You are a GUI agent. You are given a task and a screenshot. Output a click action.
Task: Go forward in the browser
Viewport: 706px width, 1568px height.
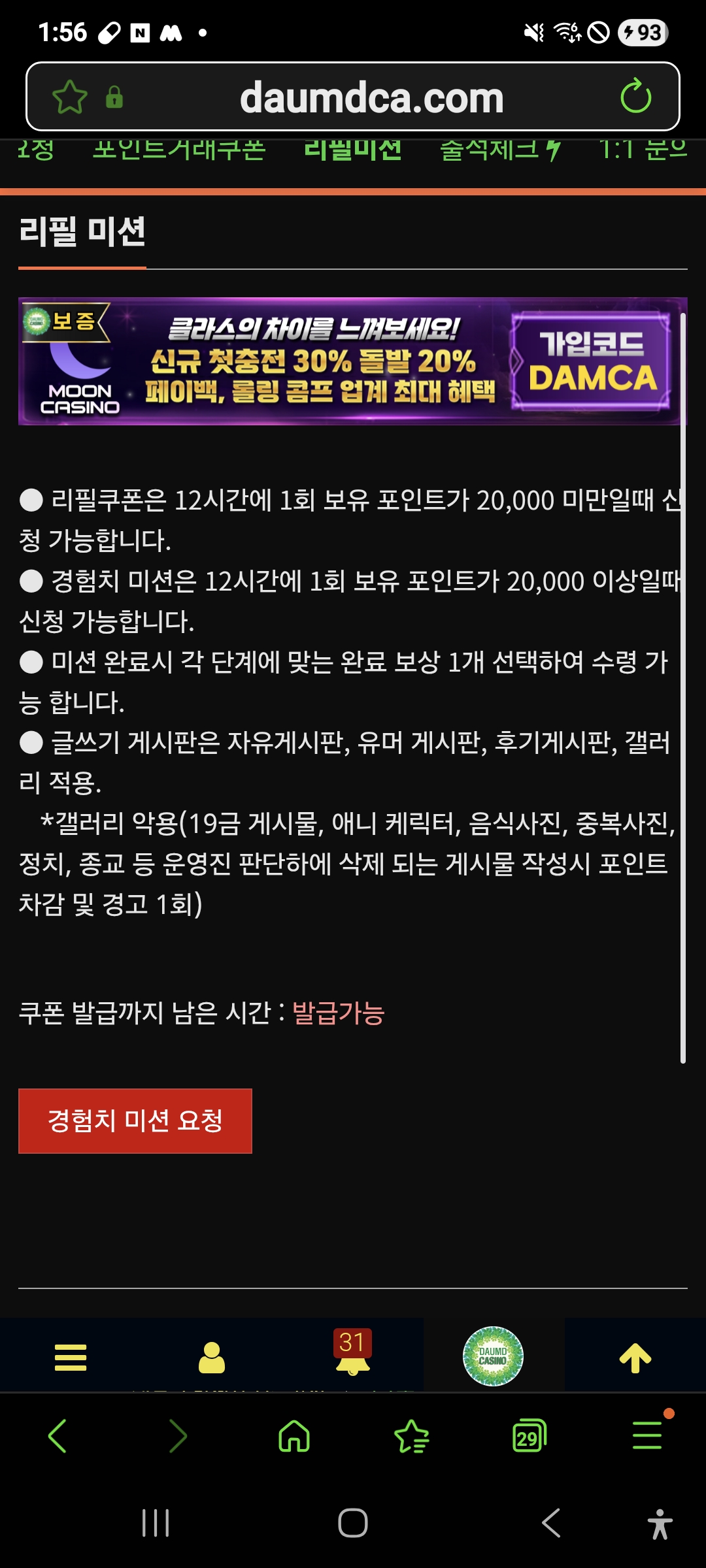[x=176, y=1436]
